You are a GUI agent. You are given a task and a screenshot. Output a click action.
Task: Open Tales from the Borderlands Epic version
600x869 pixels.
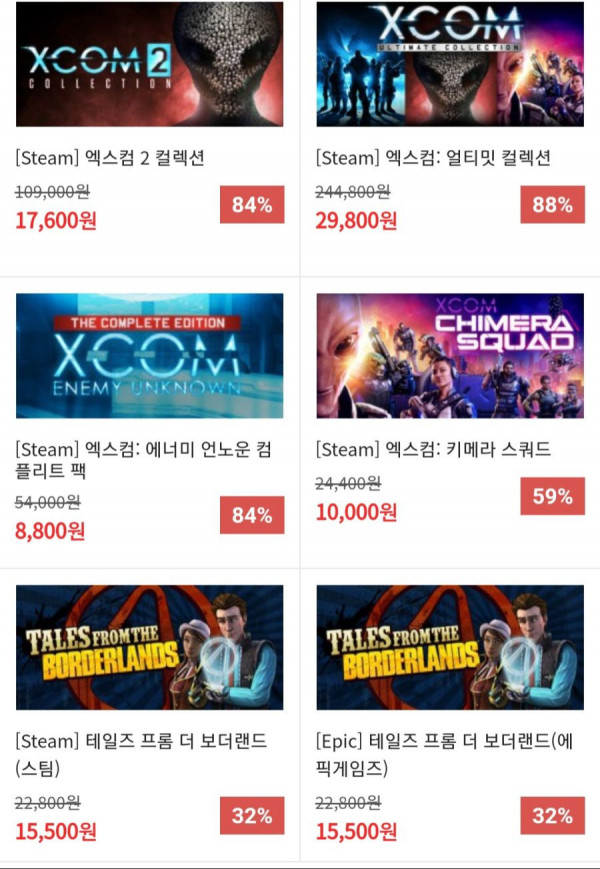coord(450,647)
